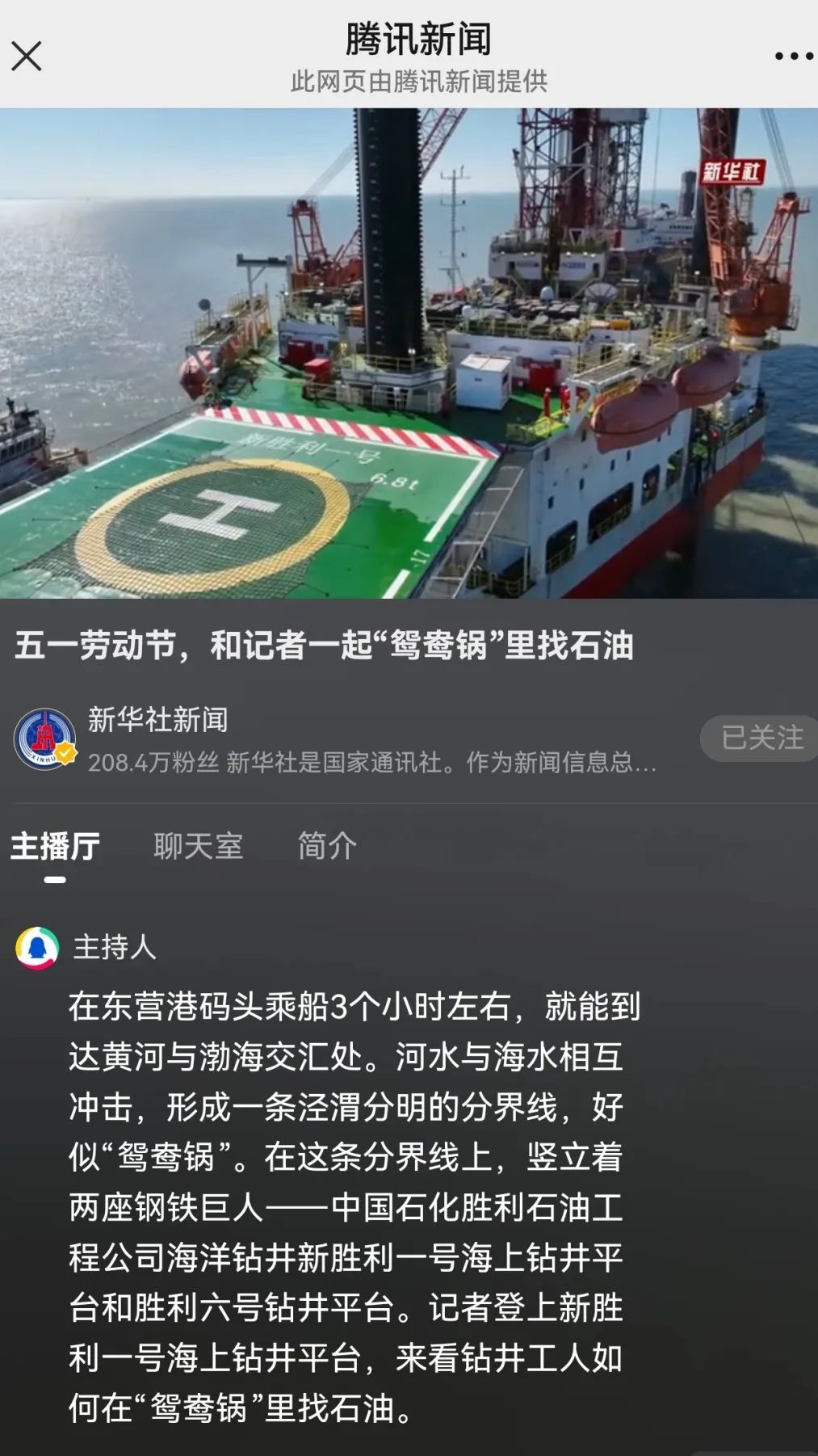Select the 主播厅 tab
Image resolution: width=818 pixels, height=1456 pixels.
55,846
